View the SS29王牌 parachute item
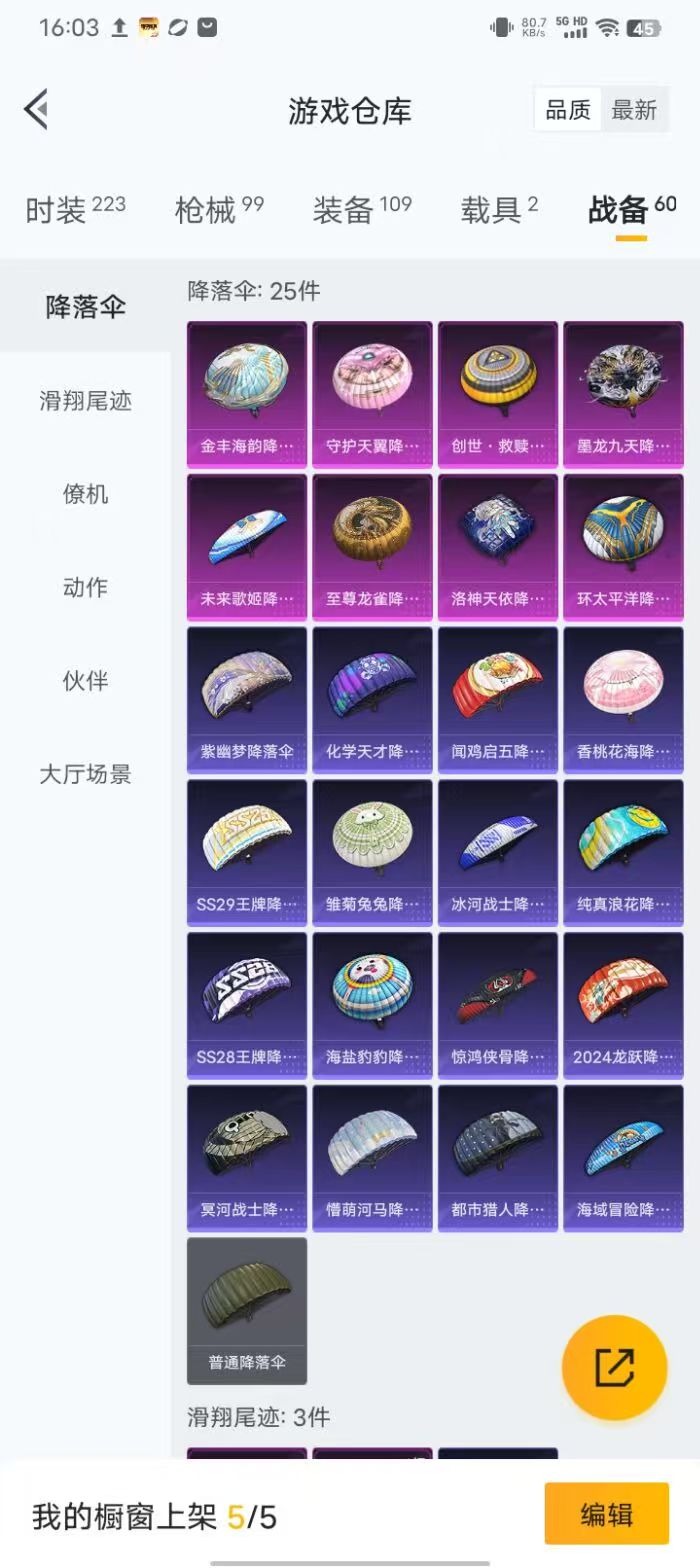The image size is (700, 1568). [247, 853]
